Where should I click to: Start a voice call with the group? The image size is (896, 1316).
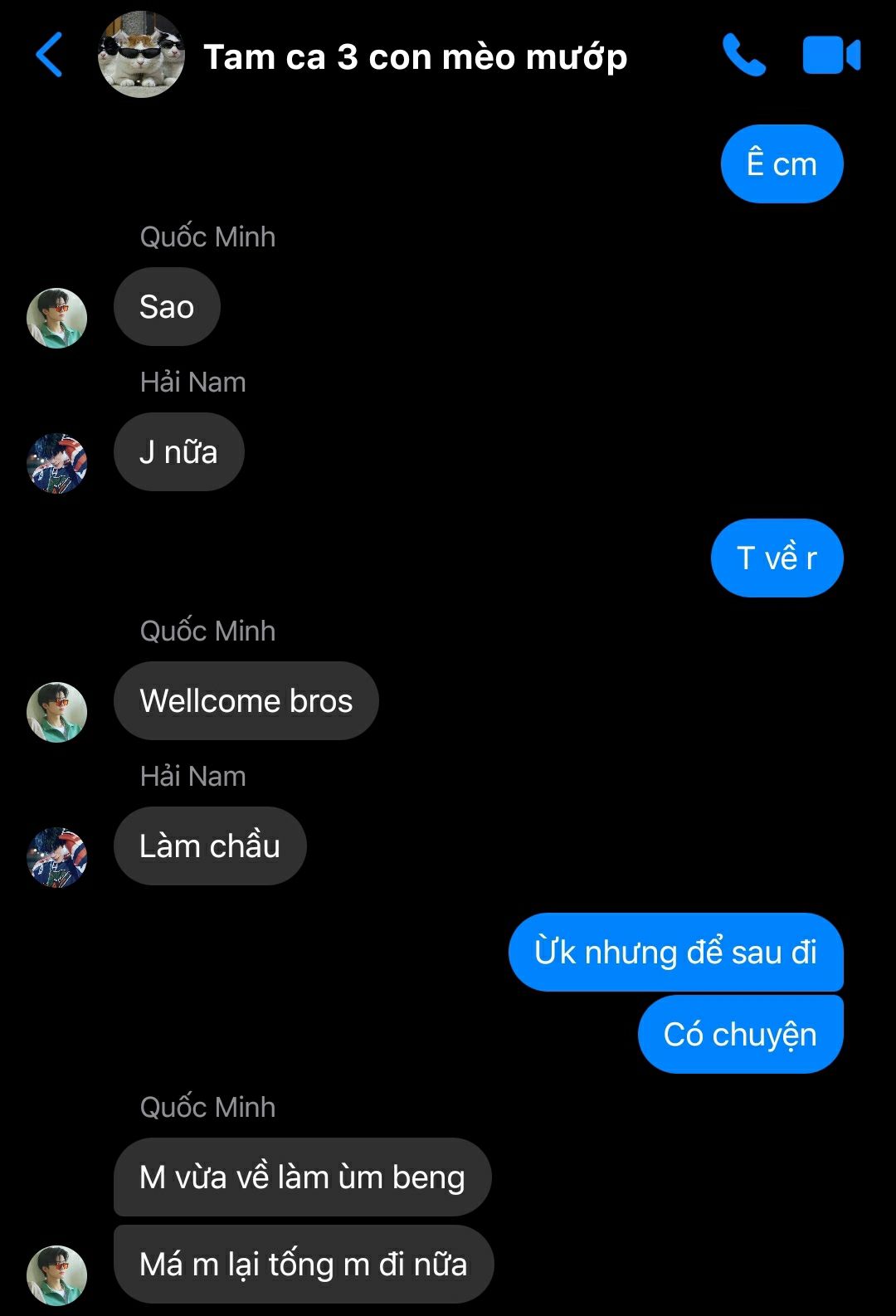[743, 56]
